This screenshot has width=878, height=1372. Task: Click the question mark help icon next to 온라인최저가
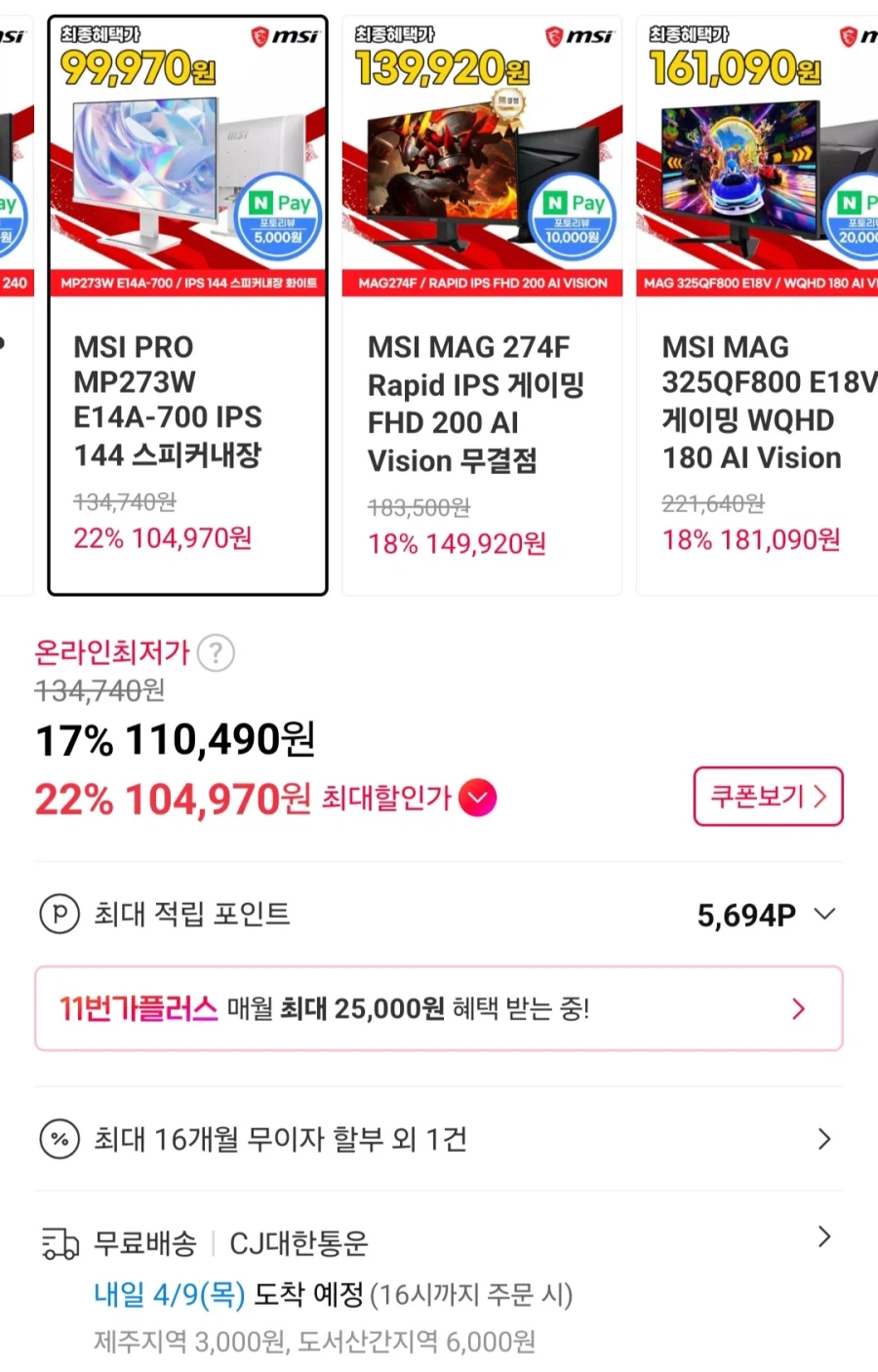(x=215, y=653)
